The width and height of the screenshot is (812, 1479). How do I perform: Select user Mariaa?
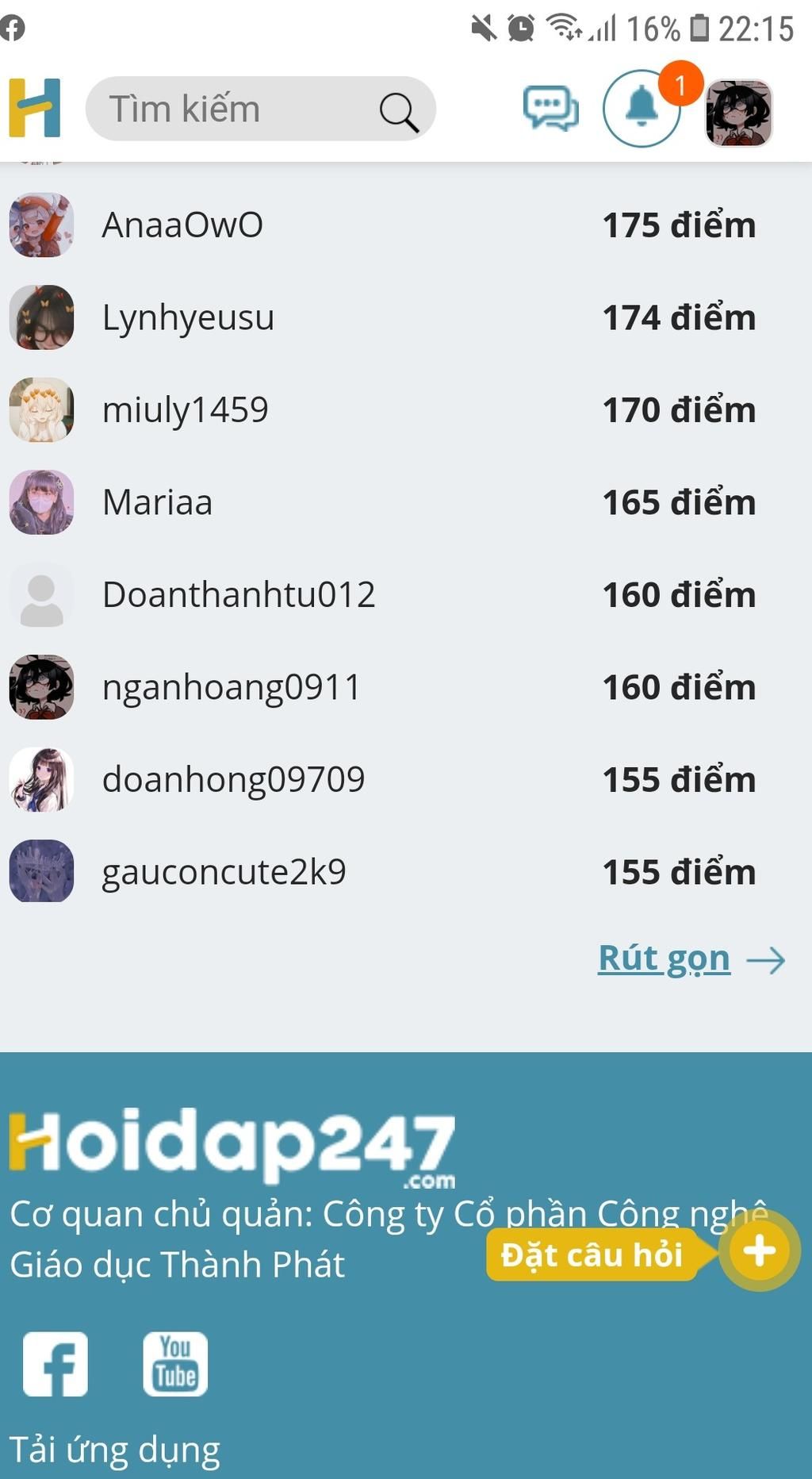pyautogui.click(x=157, y=502)
